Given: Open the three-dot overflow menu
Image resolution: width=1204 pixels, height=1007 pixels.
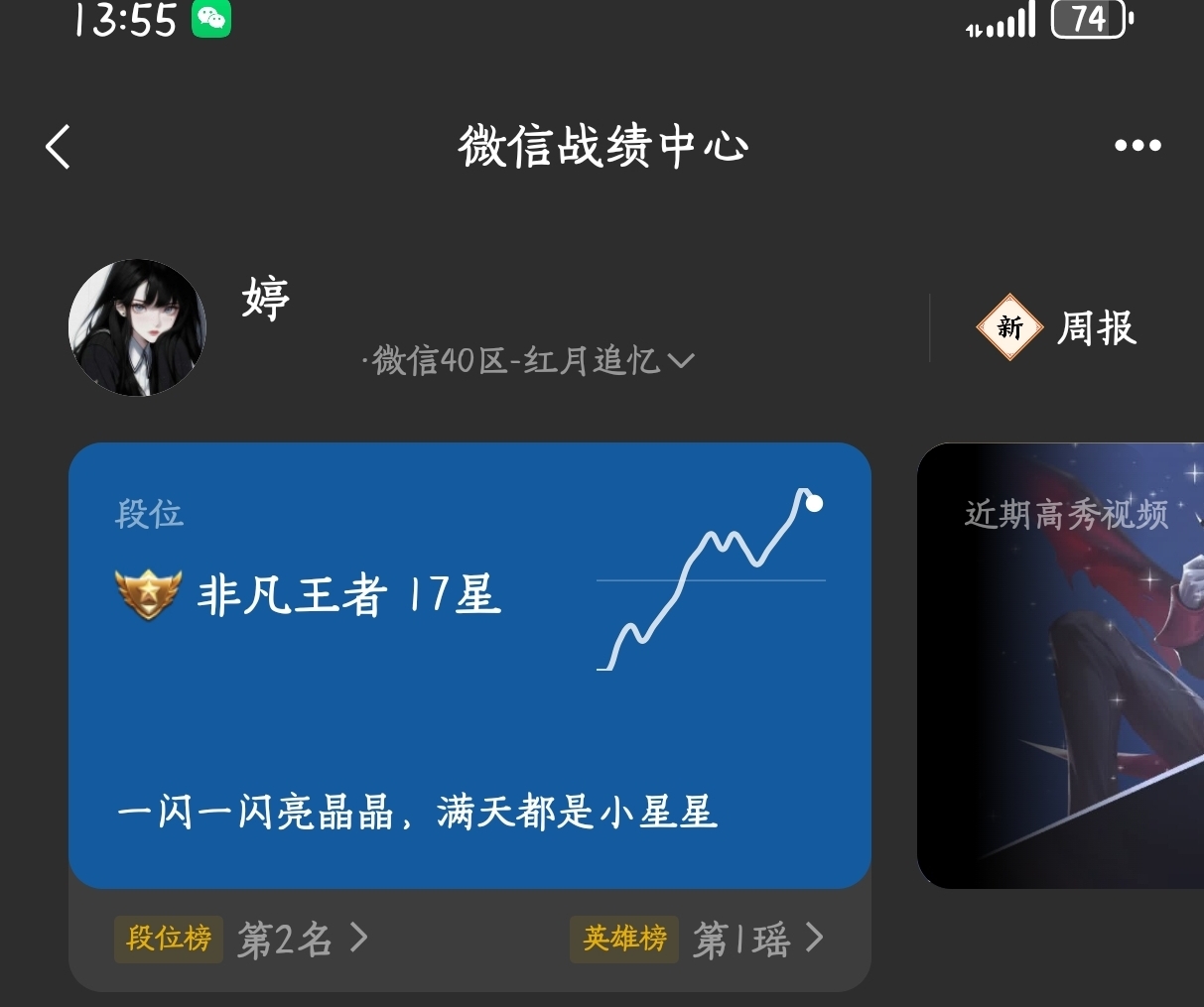Looking at the screenshot, I should pos(1137,146).
